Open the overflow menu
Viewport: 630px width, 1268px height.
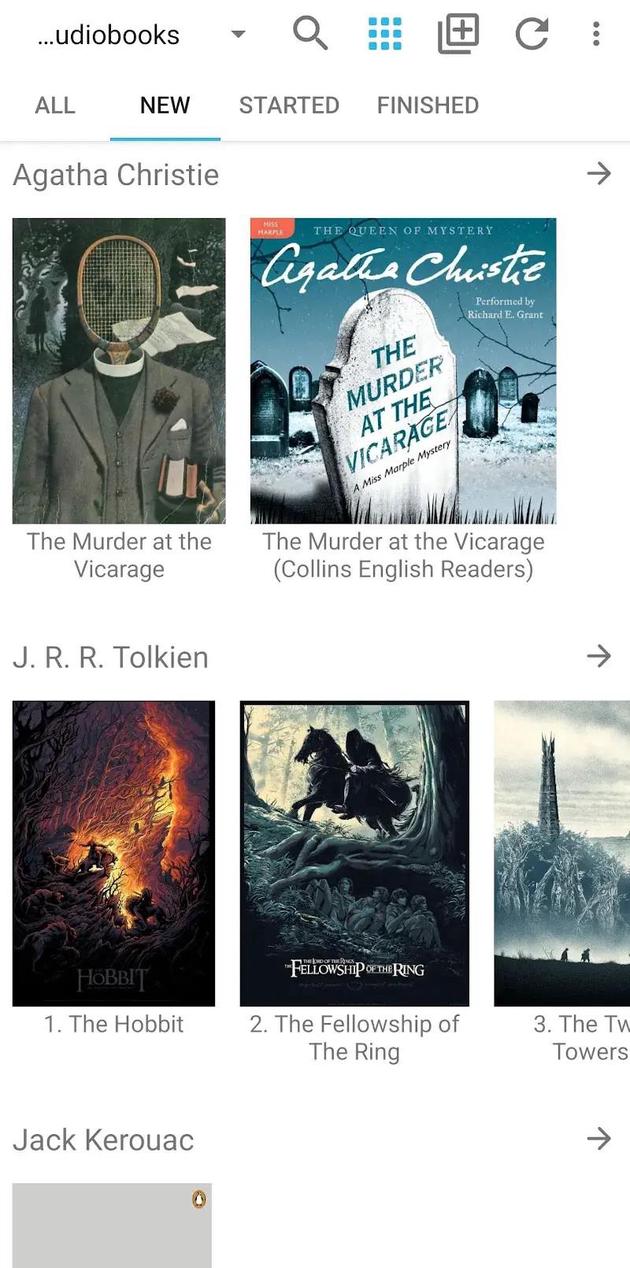[596, 35]
